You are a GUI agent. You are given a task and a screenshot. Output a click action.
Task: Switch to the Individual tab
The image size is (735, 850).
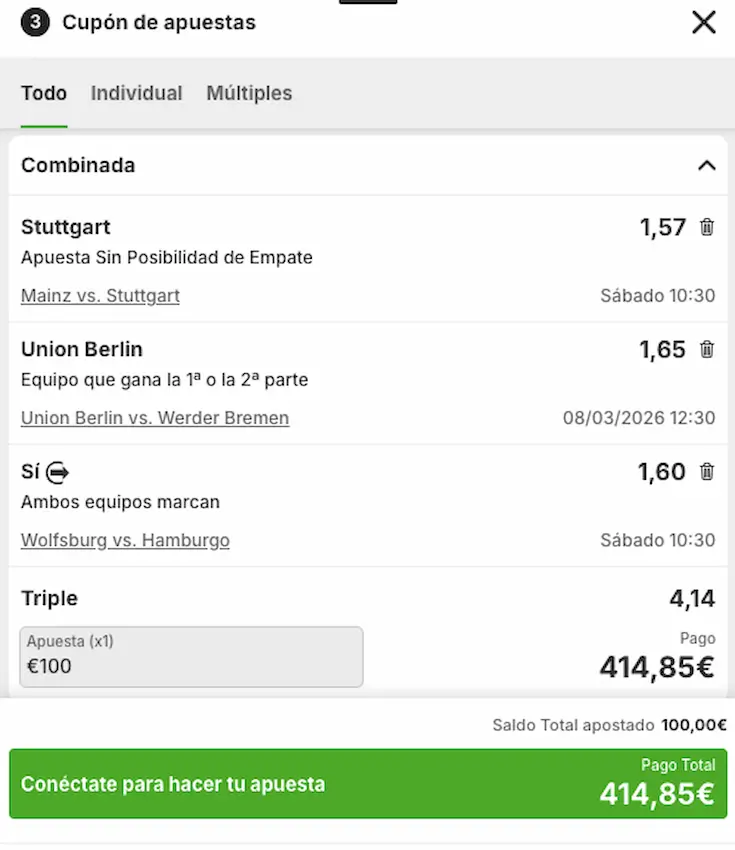point(136,93)
